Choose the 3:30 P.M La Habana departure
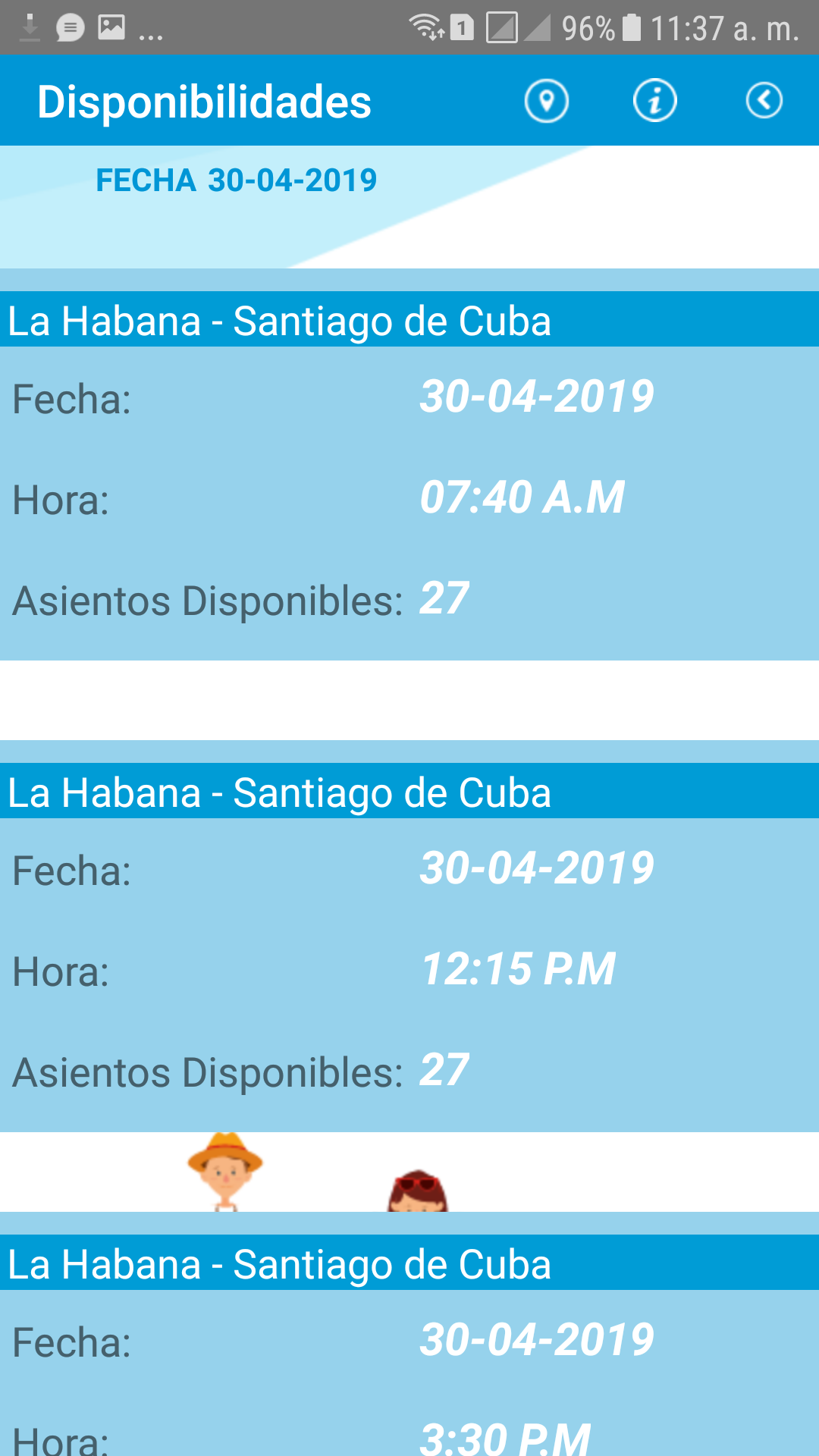Screen dimensions: 819x1456 [x=409, y=1365]
